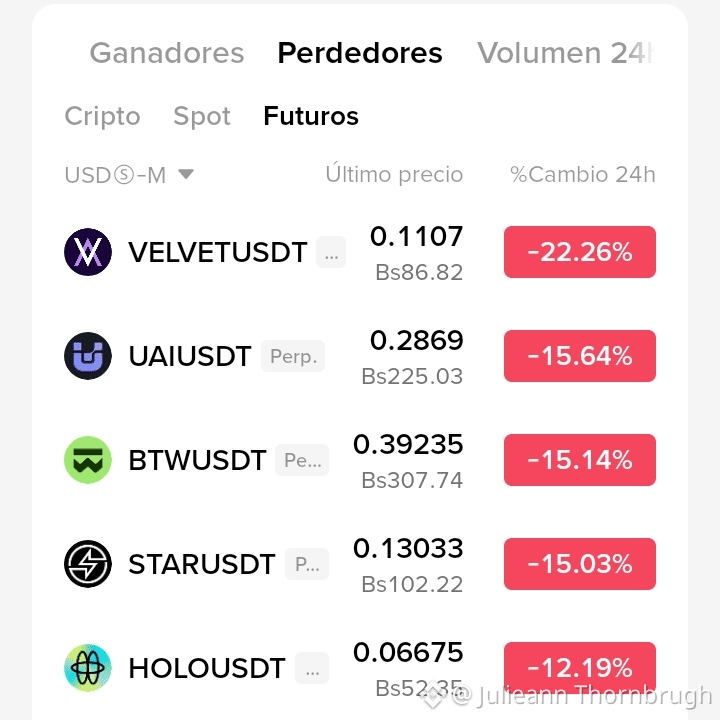The width and height of the screenshot is (720, 720).
Task: Open the Volumen 24h tab
Action: coord(565,53)
